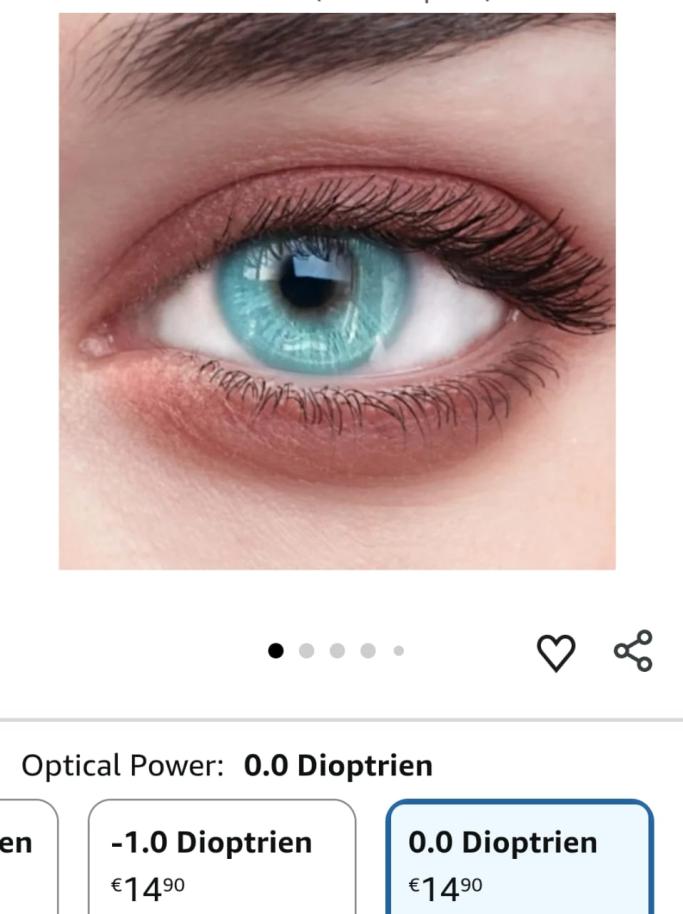Open the blue eye product image
This screenshot has height=914, width=683.
tap(336, 290)
